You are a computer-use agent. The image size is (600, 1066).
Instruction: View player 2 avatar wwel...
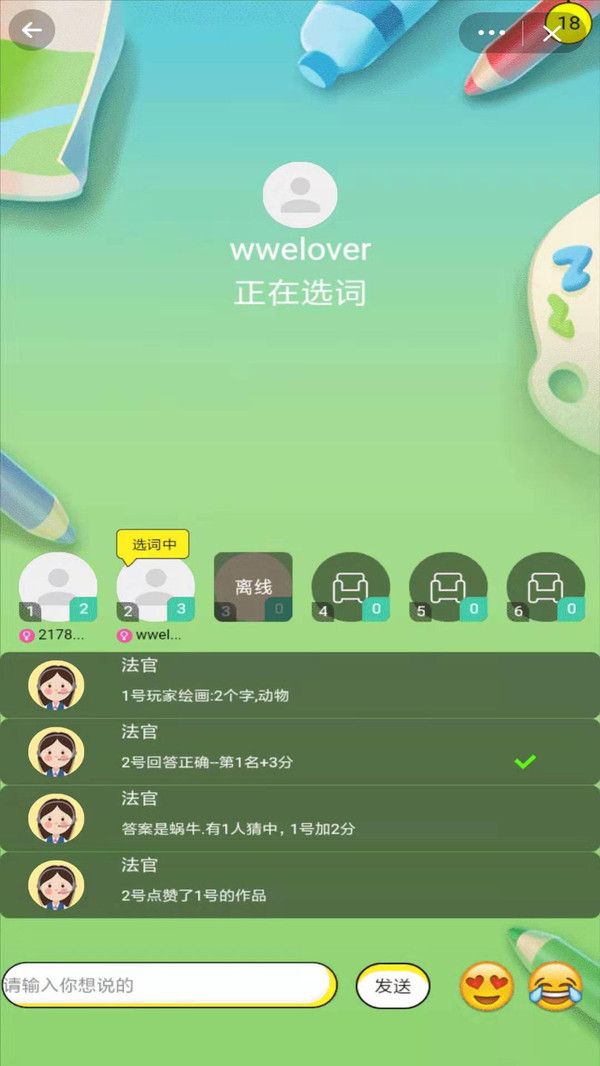coord(155,589)
